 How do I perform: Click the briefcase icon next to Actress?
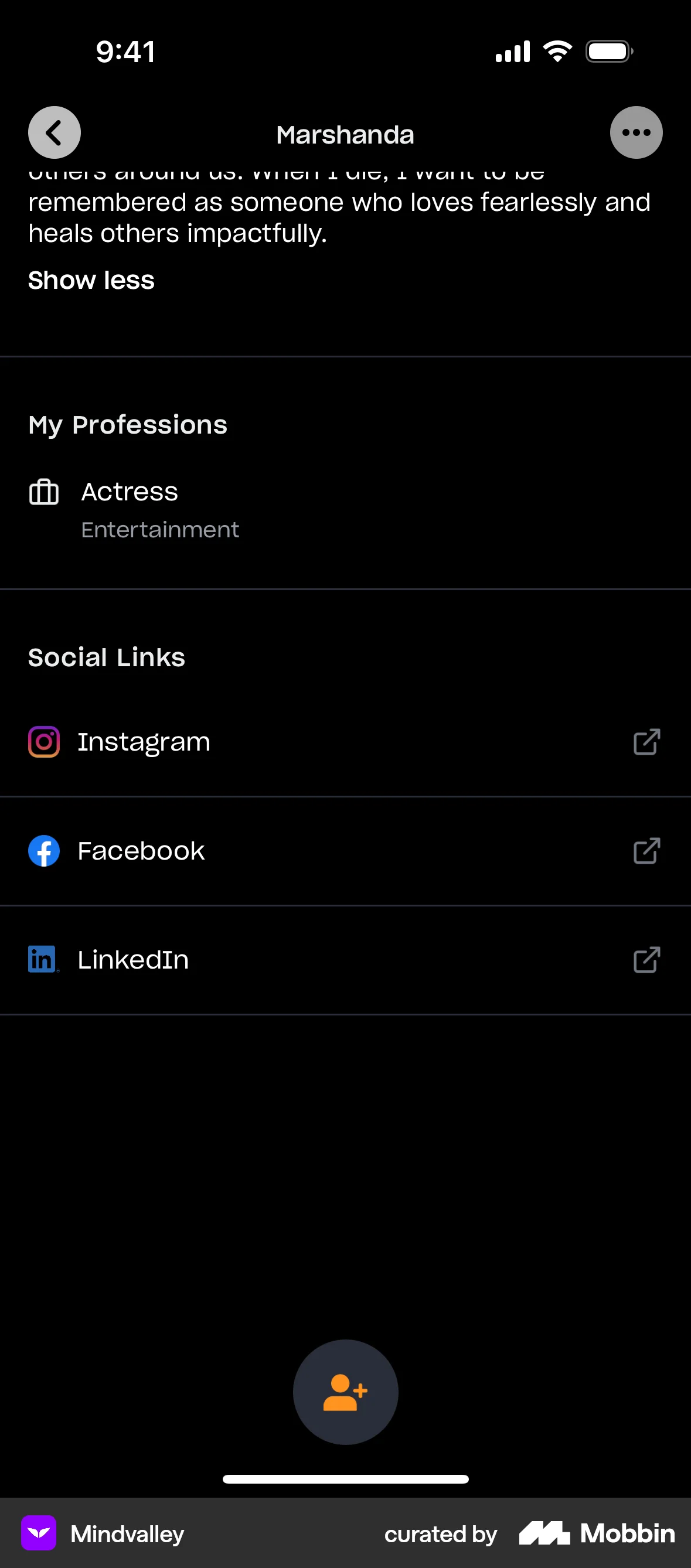coord(43,493)
